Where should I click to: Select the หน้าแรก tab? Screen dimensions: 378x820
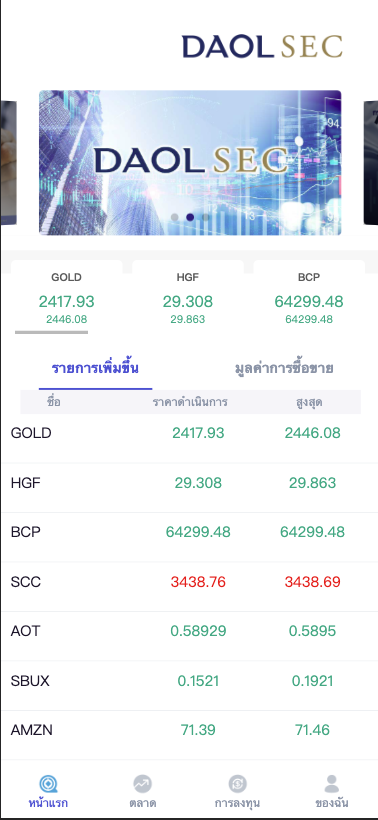[x=48, y=791]
